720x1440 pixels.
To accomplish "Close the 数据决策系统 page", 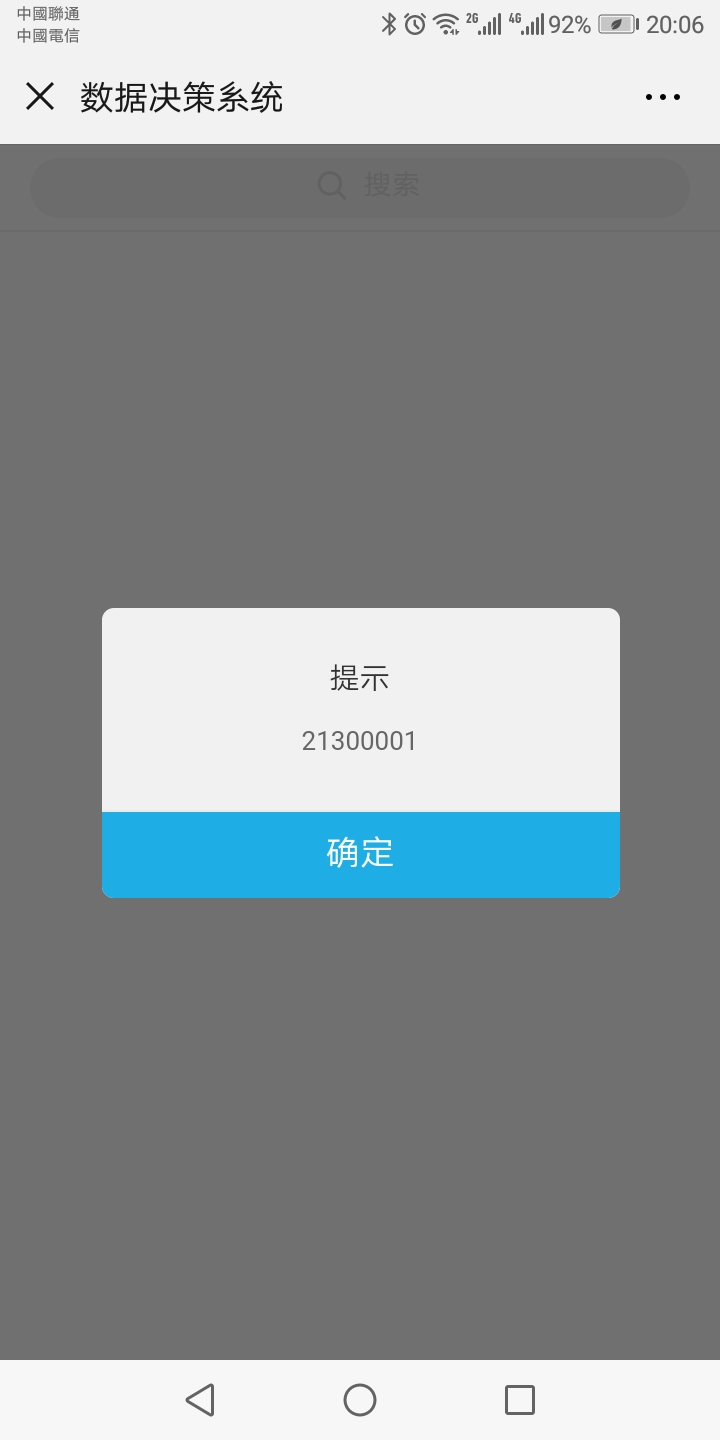I will point(40,97).
